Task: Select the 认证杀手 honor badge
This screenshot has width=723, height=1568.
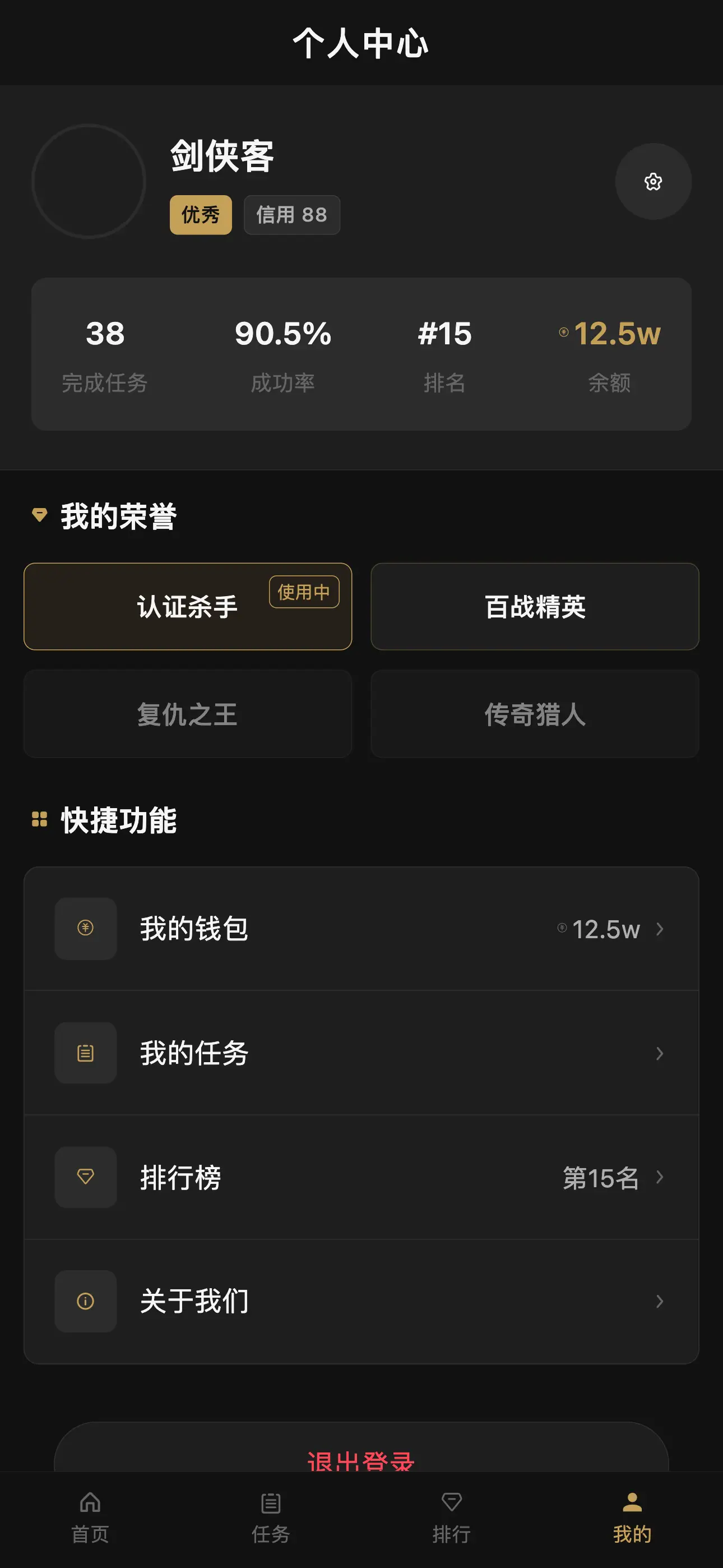Action: click(x=187, y=606)
